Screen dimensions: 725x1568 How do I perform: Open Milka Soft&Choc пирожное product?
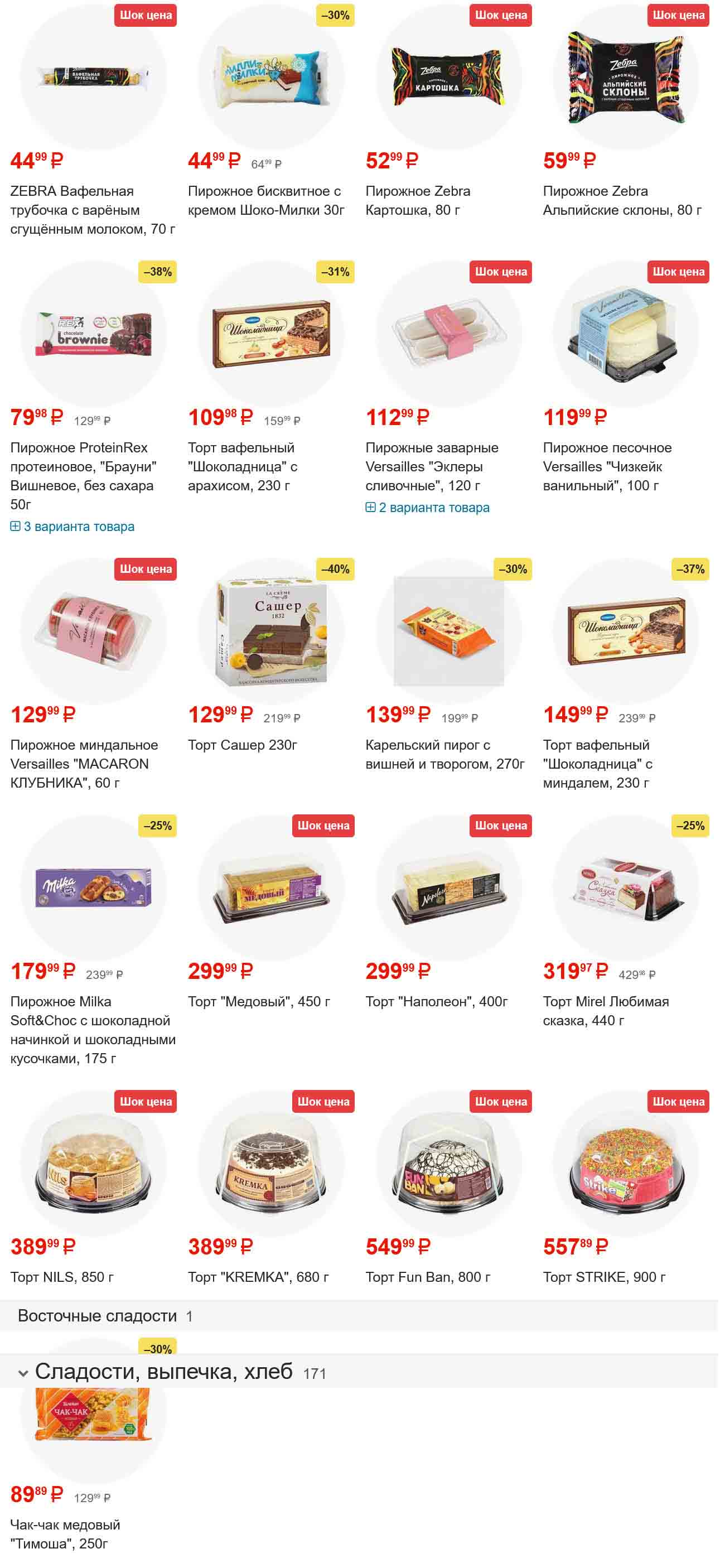[x=92, y=1029]
